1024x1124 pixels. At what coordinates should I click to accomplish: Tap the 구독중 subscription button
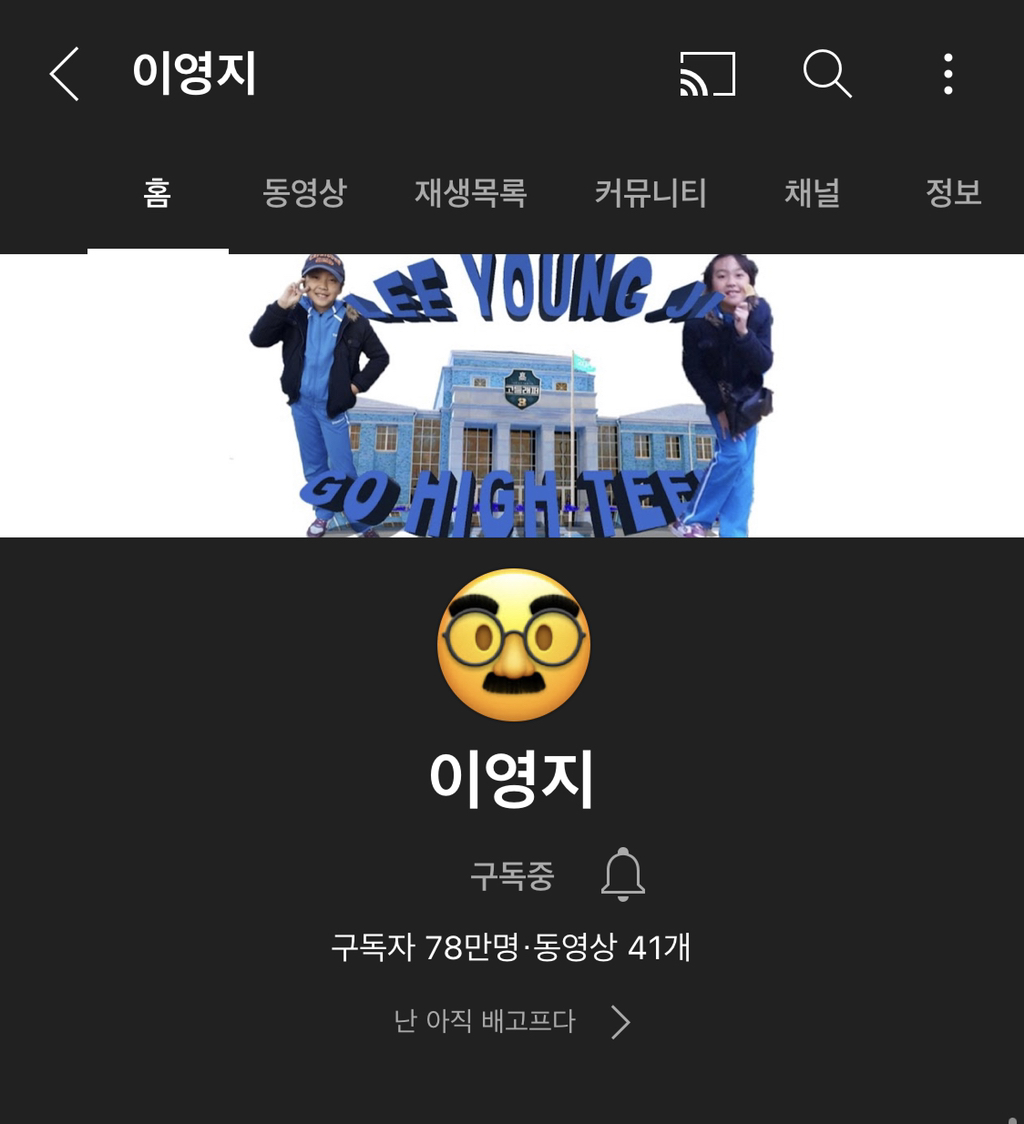pos(512,876)
